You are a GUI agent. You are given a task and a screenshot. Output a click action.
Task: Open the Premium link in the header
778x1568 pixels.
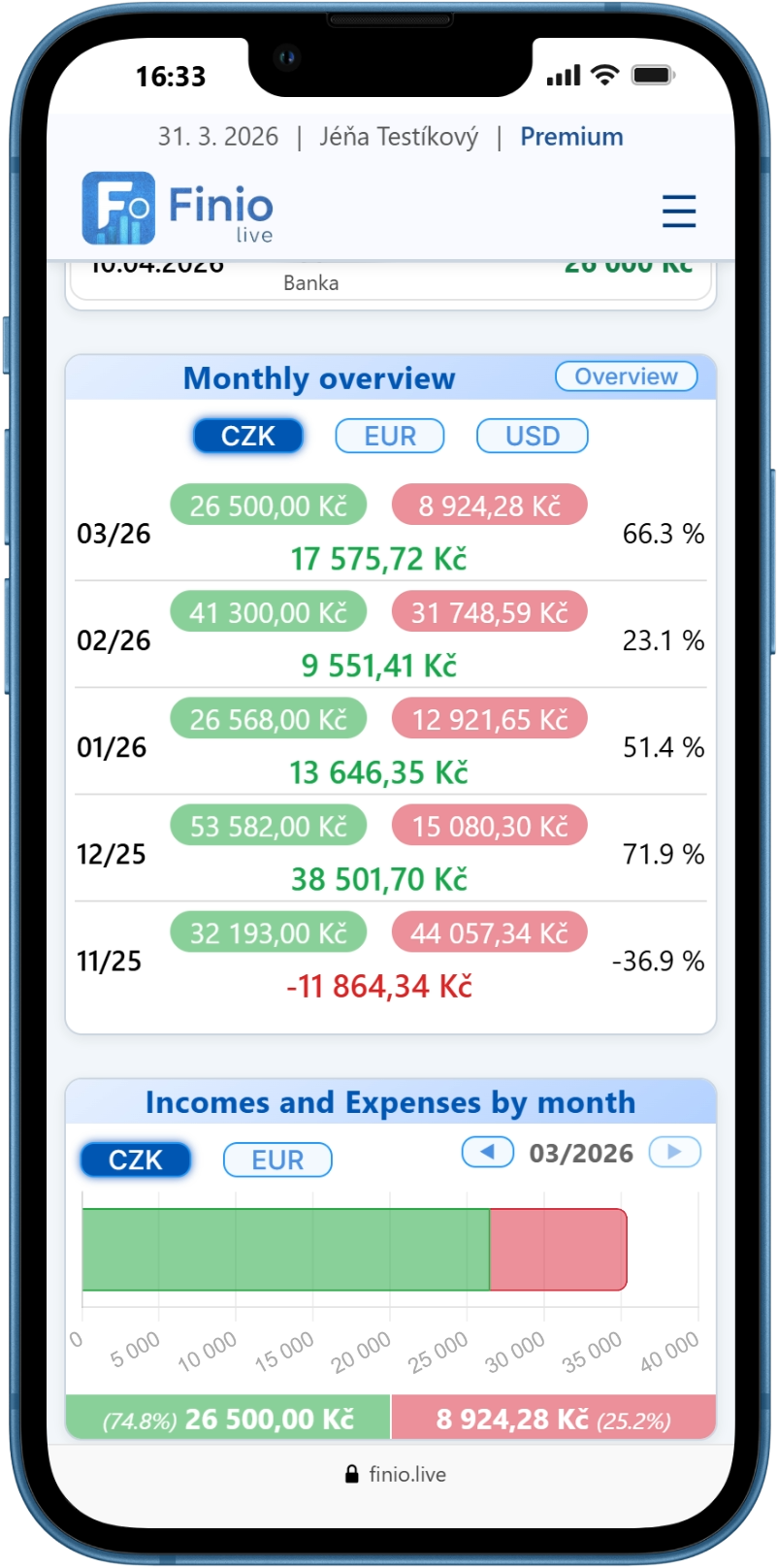(571, 137)
